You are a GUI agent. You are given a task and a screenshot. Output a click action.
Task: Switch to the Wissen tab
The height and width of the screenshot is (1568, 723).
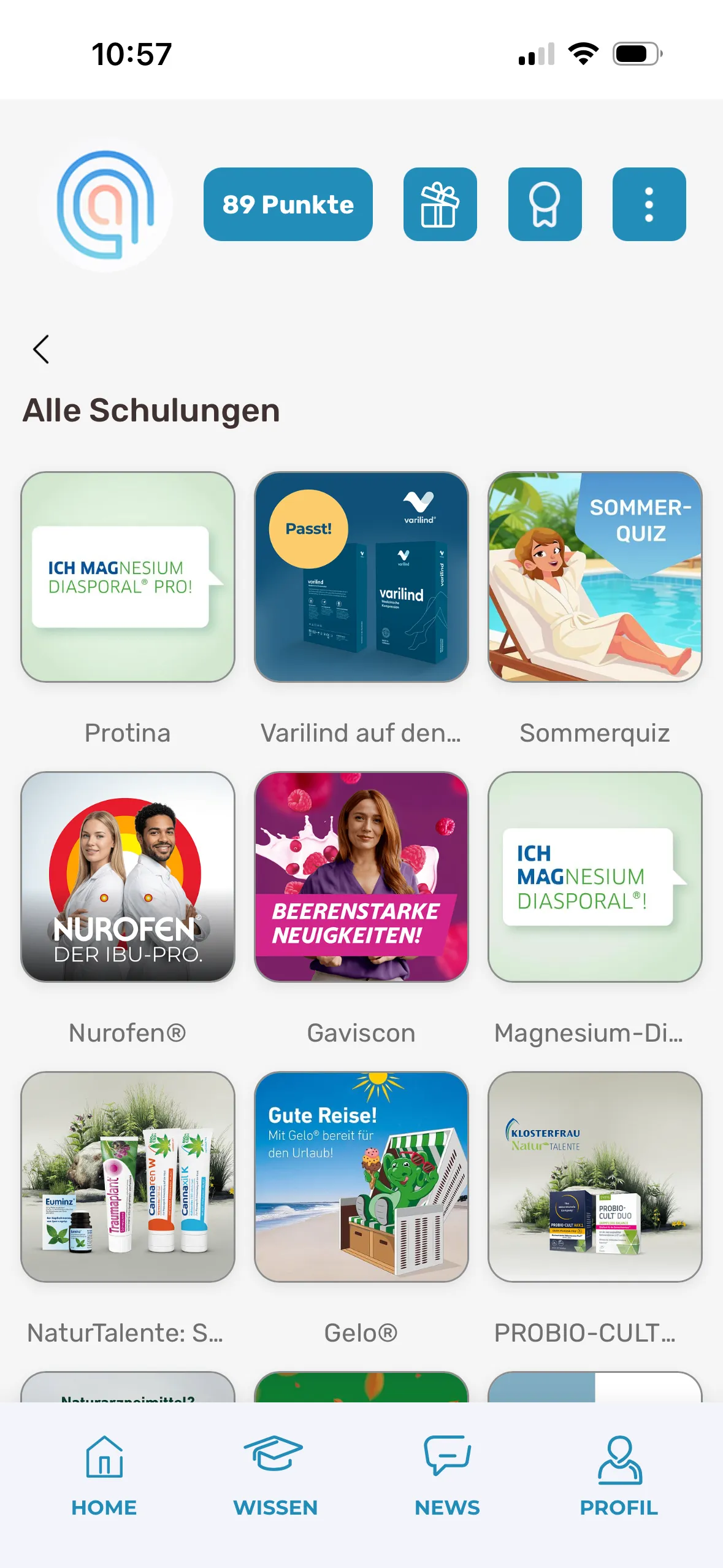click(x=275, y=1475)
